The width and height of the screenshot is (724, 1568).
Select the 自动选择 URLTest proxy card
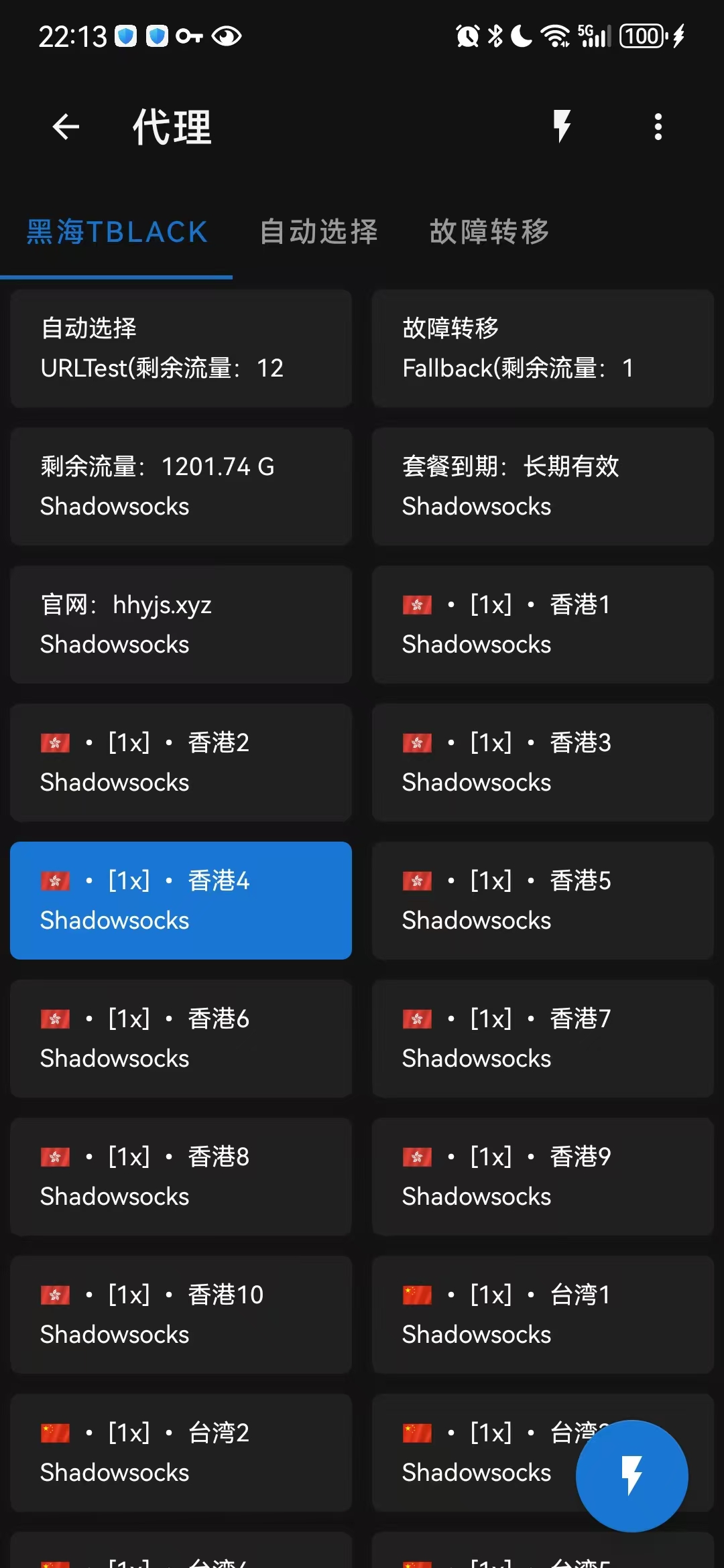click(x=181, y=348)
